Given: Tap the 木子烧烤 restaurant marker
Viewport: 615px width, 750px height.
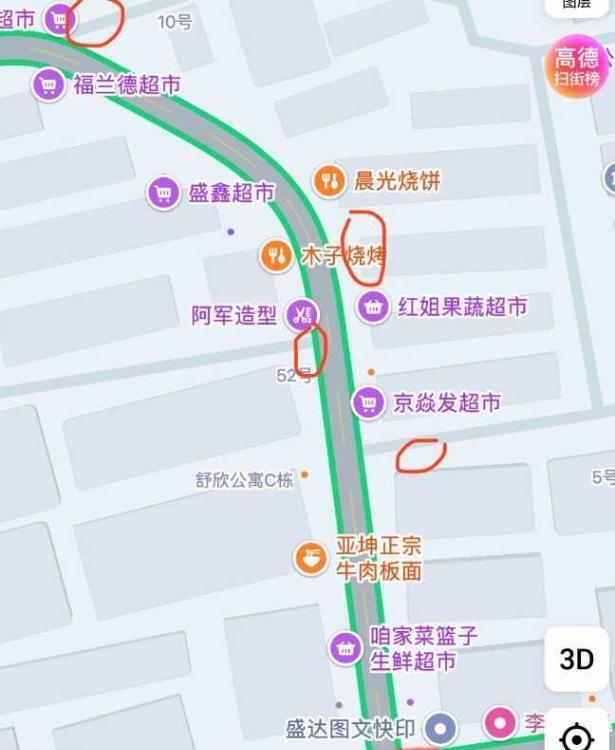Looking at the screenshot, I should click(277, 256).
